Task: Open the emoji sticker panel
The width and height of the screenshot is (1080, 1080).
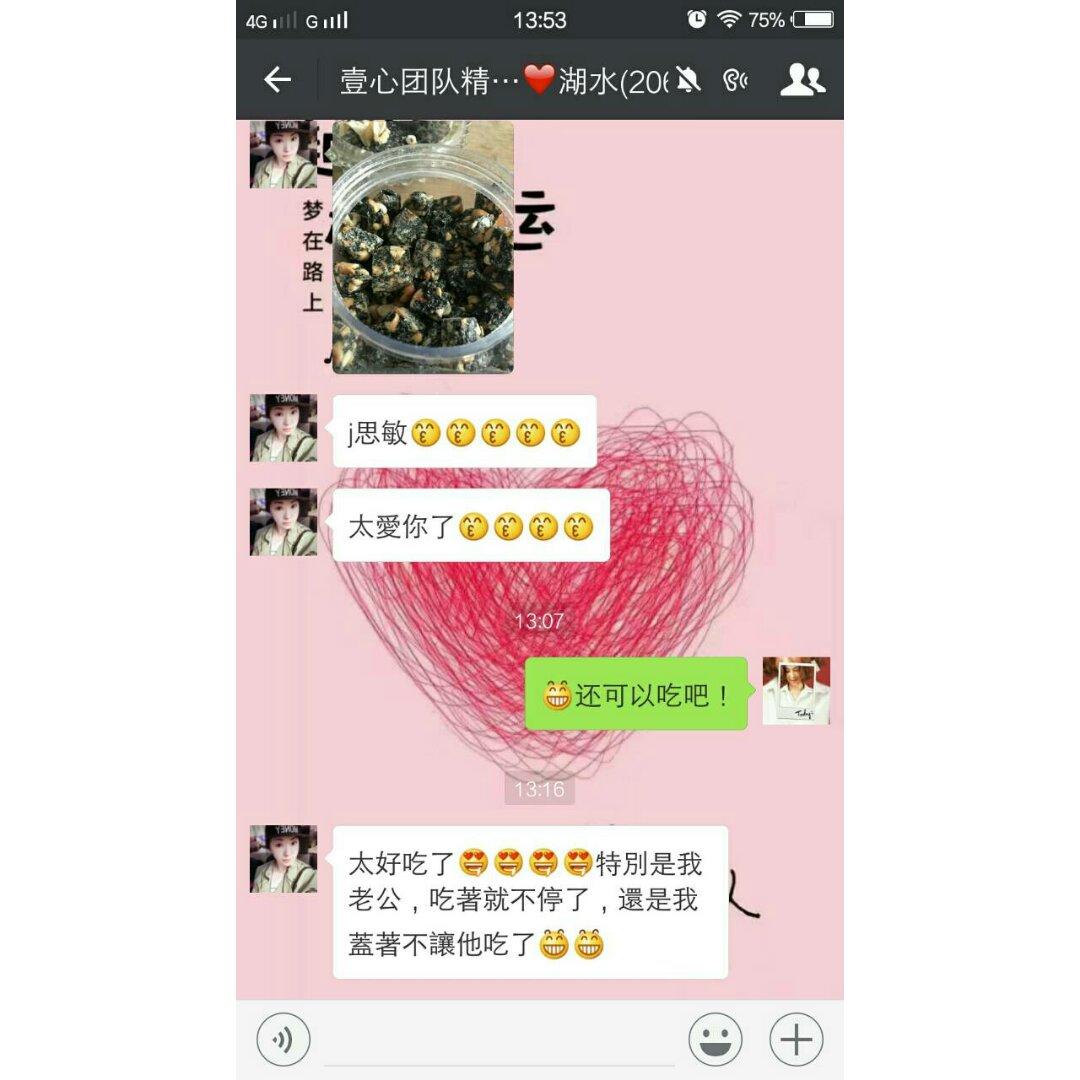Action: click(715, 1040)
